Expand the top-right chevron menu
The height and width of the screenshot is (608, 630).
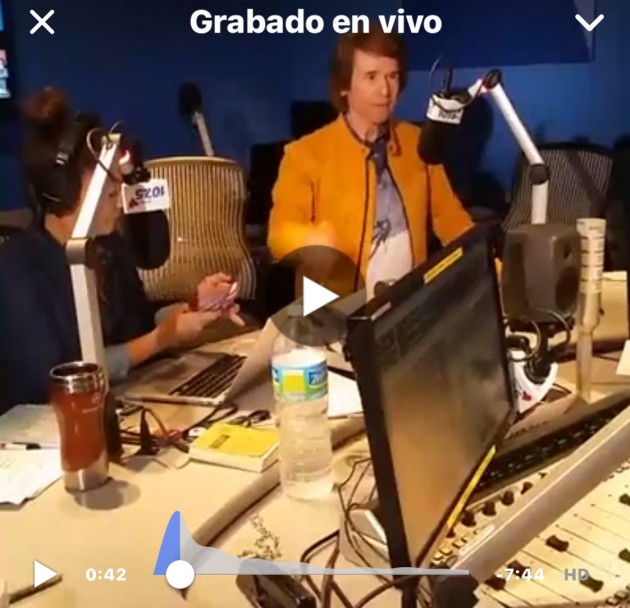589,22
